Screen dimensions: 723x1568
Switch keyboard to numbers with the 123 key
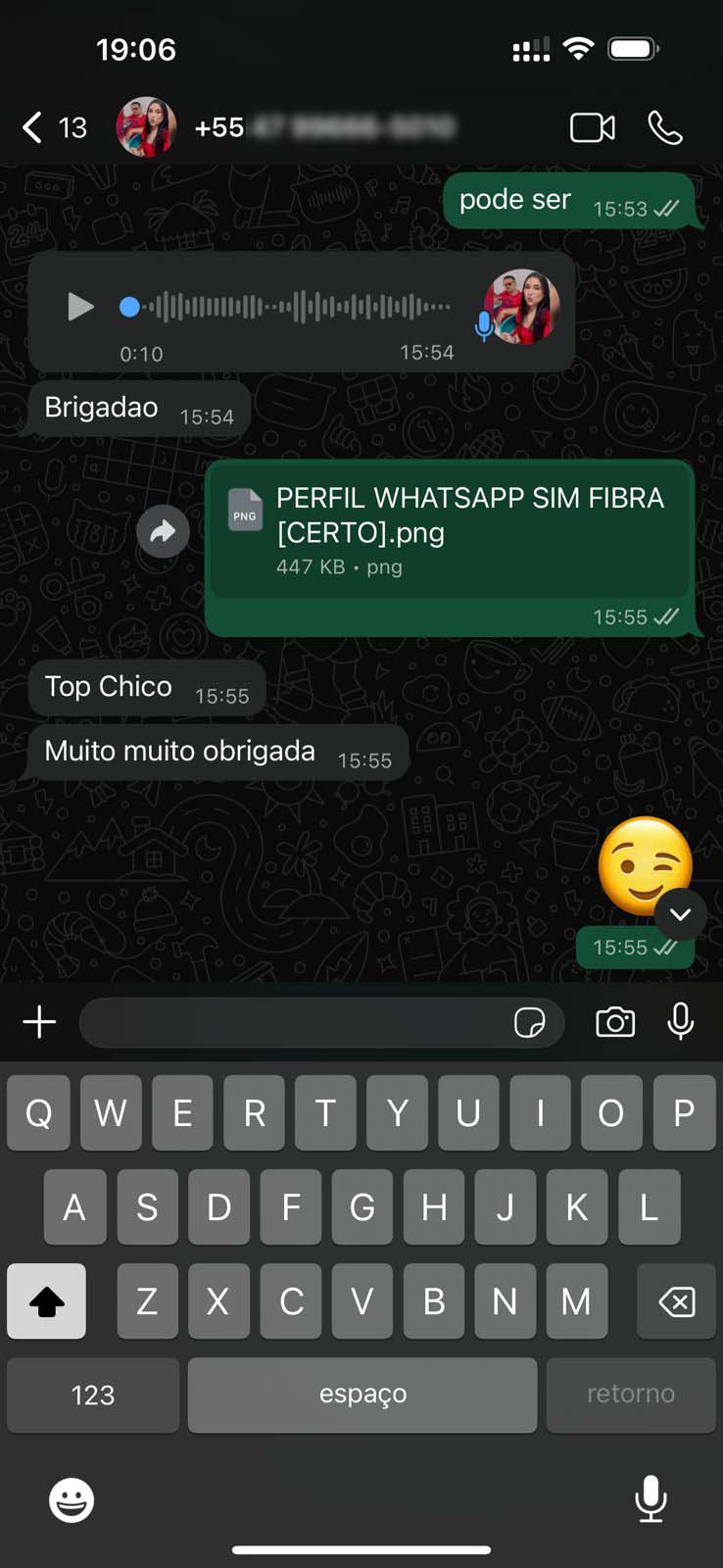coord(92,1395)
